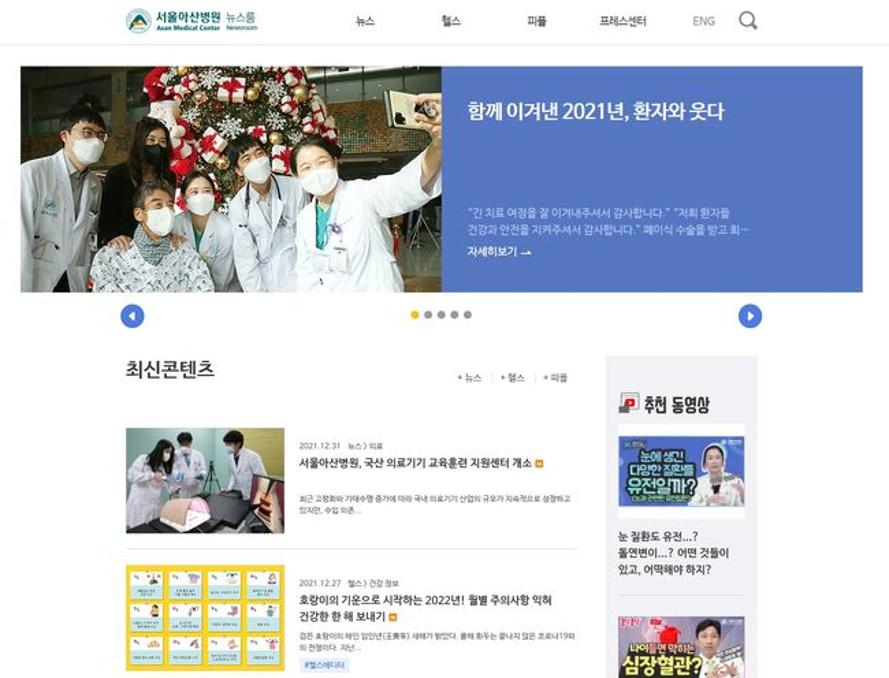Screen dimensions: 889x678
Task: Open the 호랑이의 기운으로 시작하는 2022년 article
Action: coord(425,600)
